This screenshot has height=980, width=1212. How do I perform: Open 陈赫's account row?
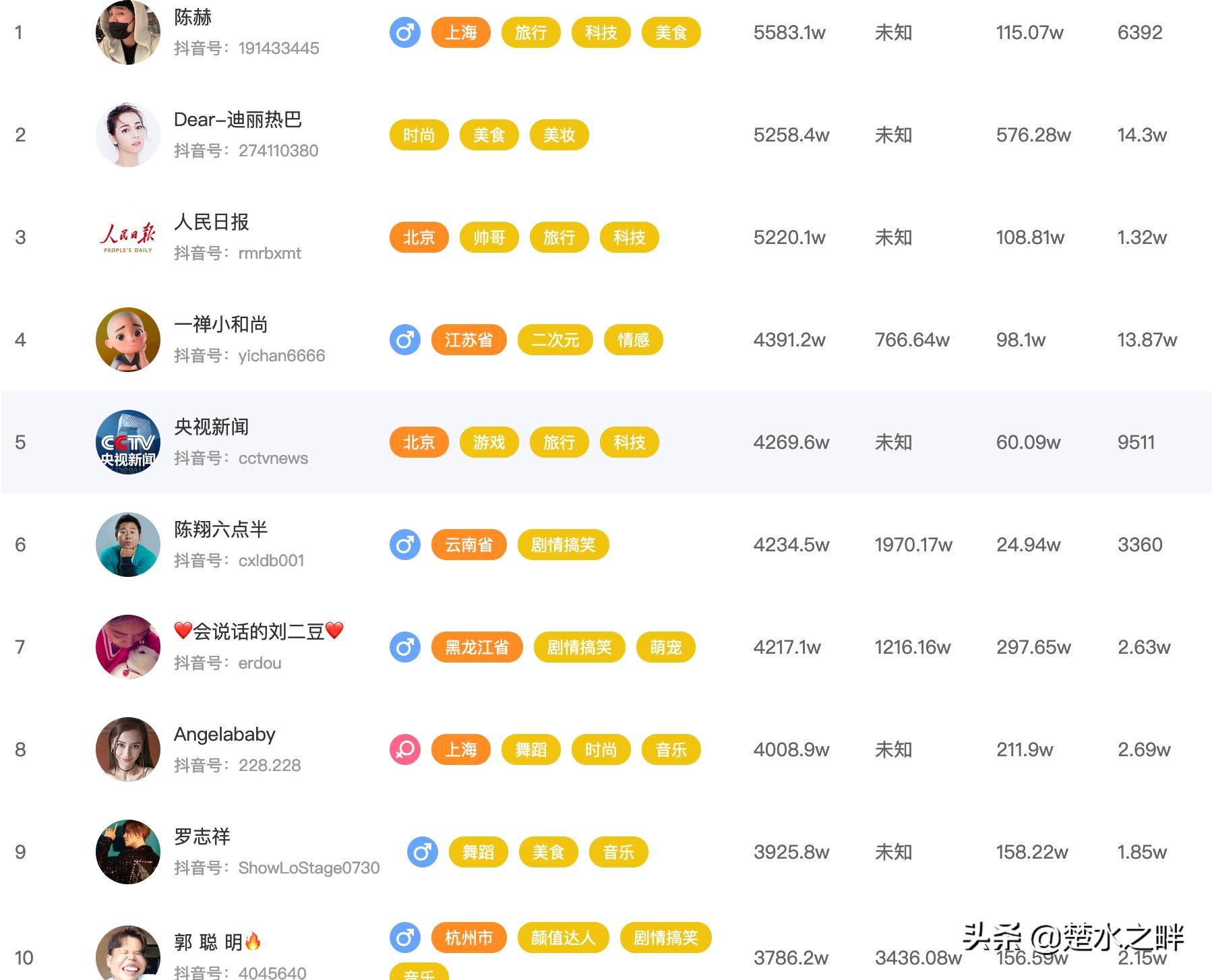click(193, 18)
